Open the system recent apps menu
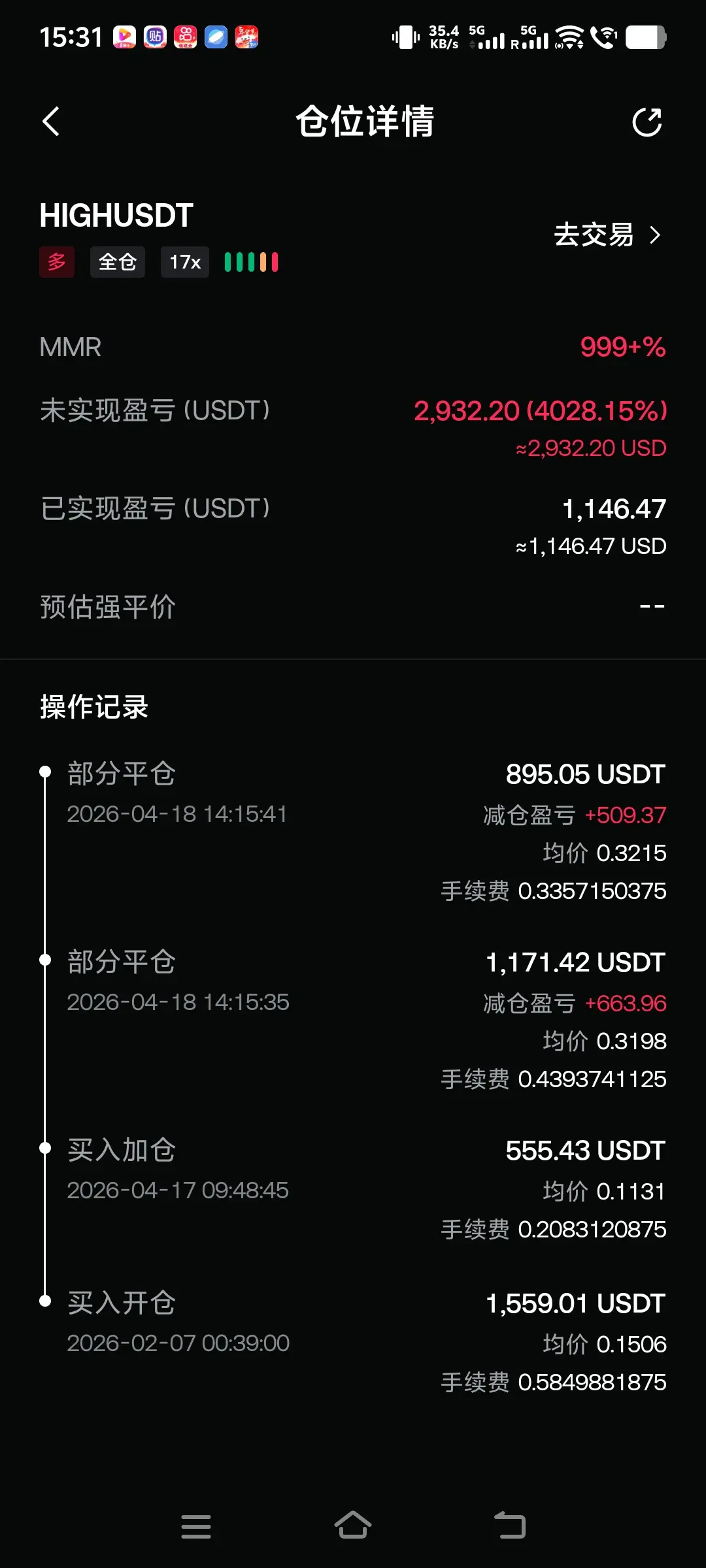The width and height of the screenshot is (706, 1568). click(195, 1527)
